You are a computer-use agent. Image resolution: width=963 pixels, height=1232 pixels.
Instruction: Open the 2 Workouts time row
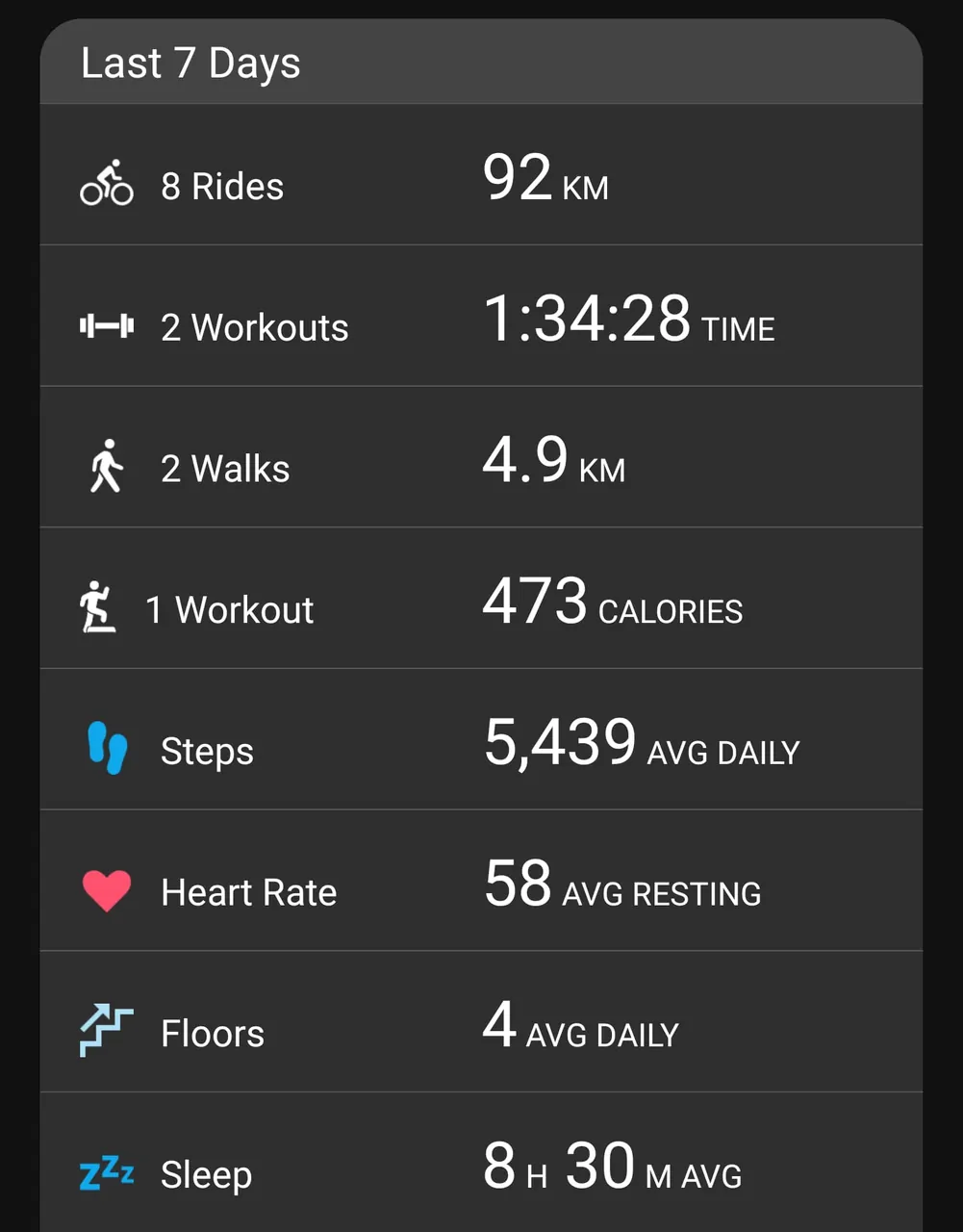pyautogui.click(x=481, y=316)
